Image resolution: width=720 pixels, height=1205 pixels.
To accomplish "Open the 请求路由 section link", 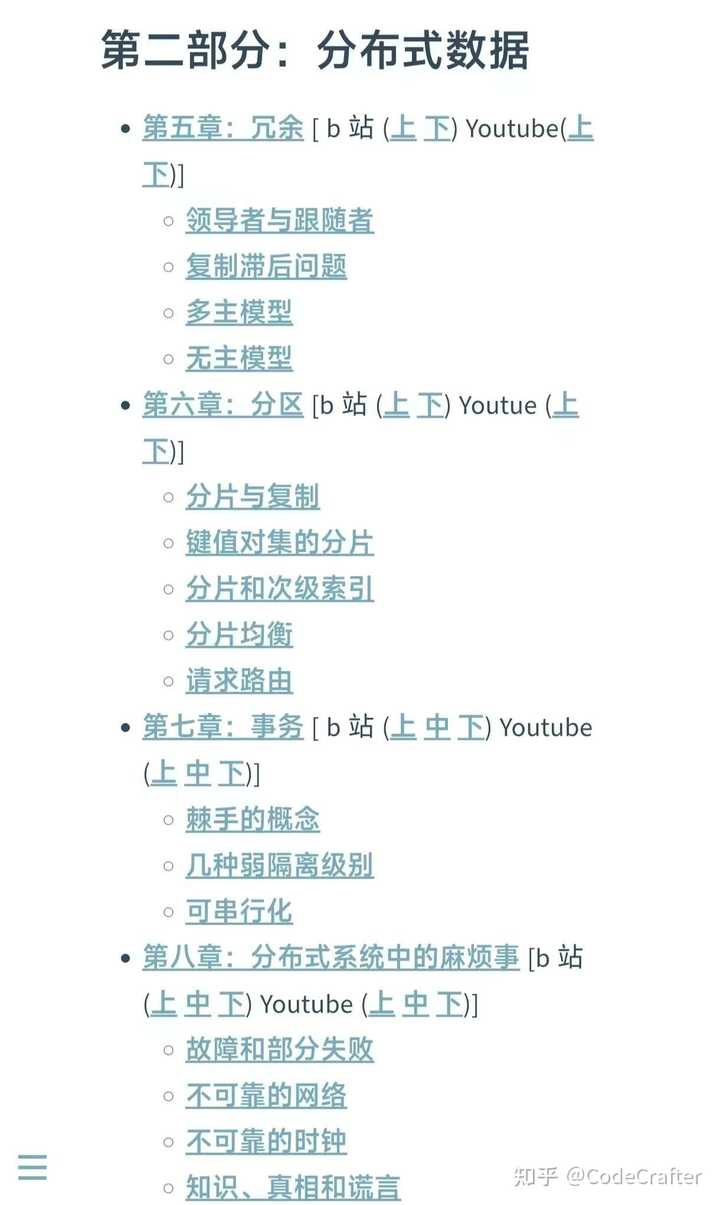I will coord(238,680).
